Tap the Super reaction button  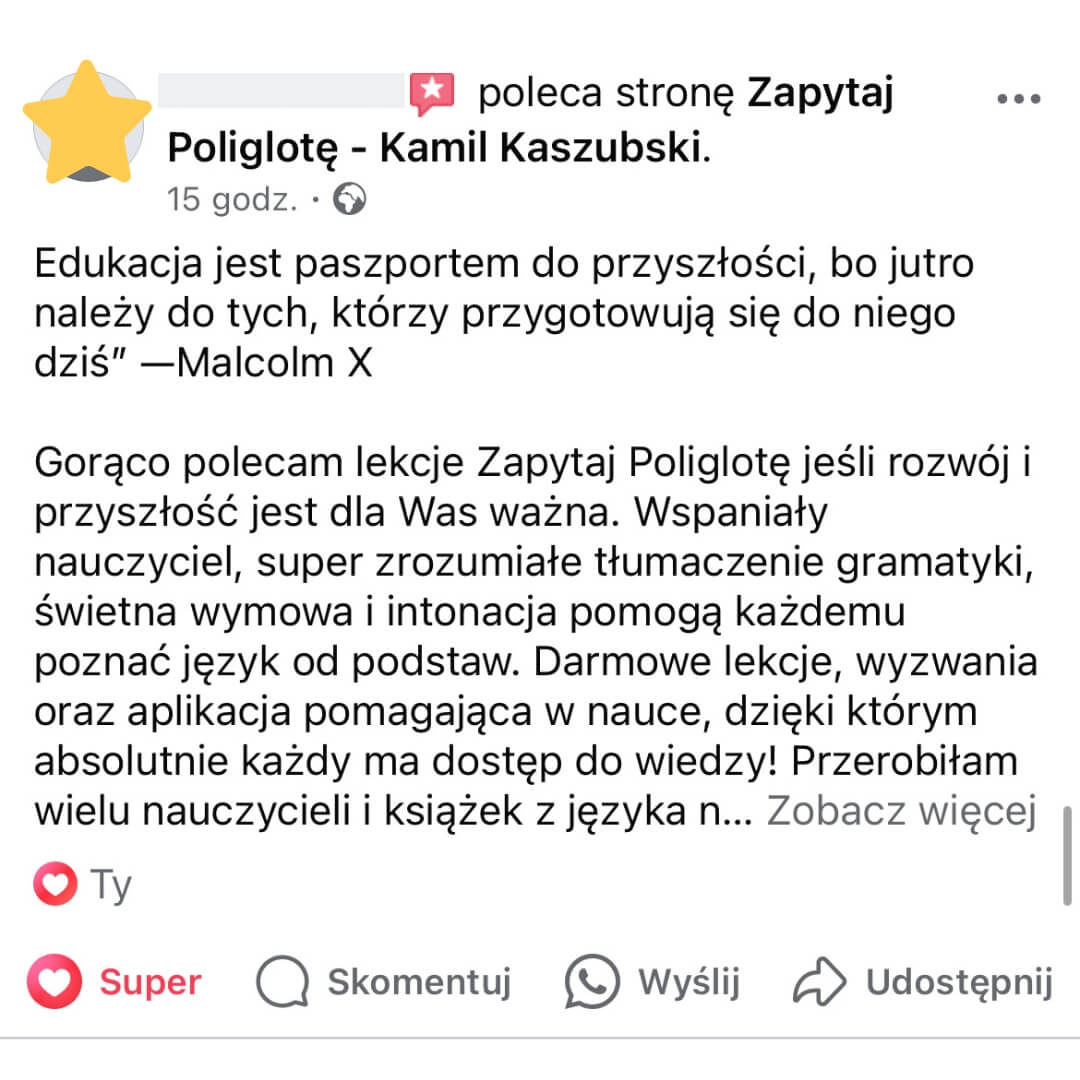click(x=114, y=982)
